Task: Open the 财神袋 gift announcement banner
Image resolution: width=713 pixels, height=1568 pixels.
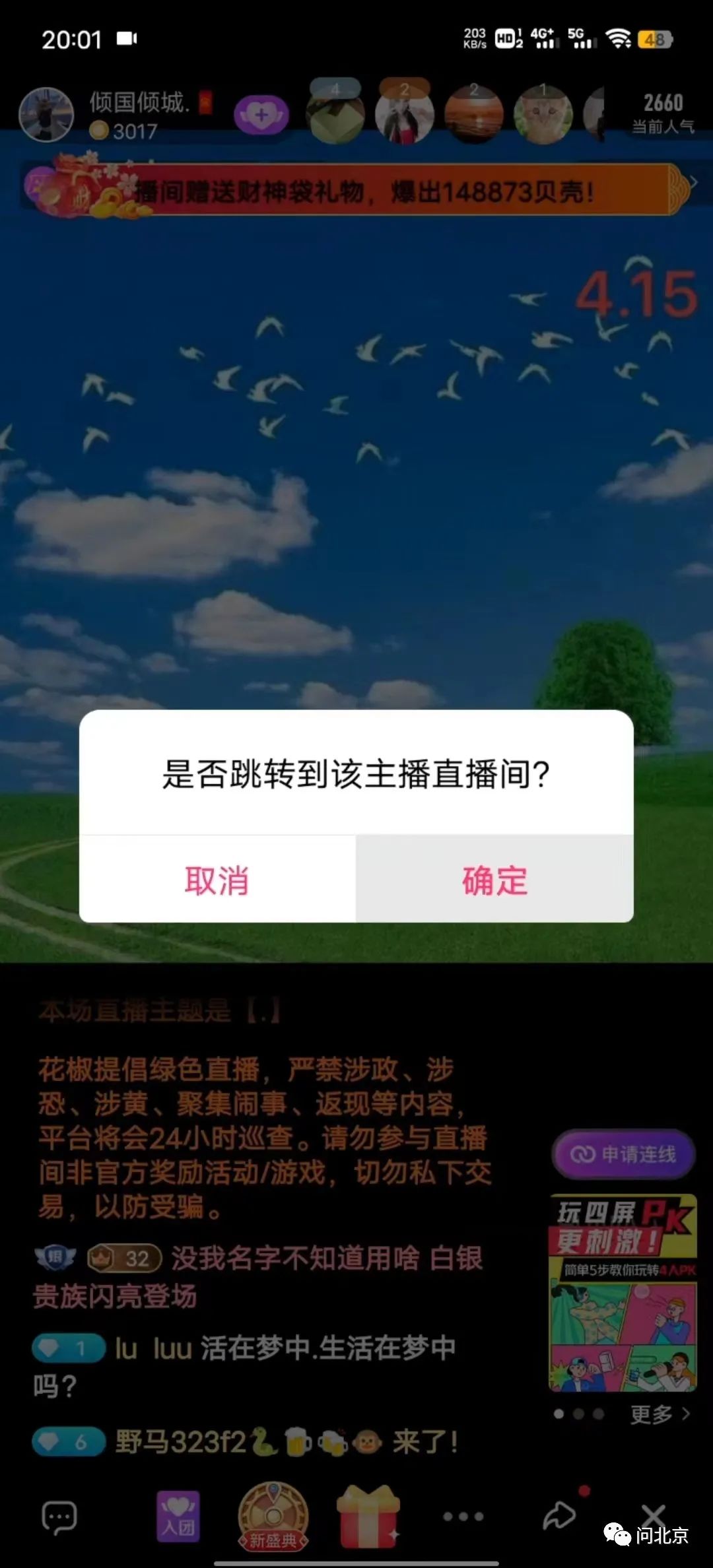Action: (x=356, y=191)
